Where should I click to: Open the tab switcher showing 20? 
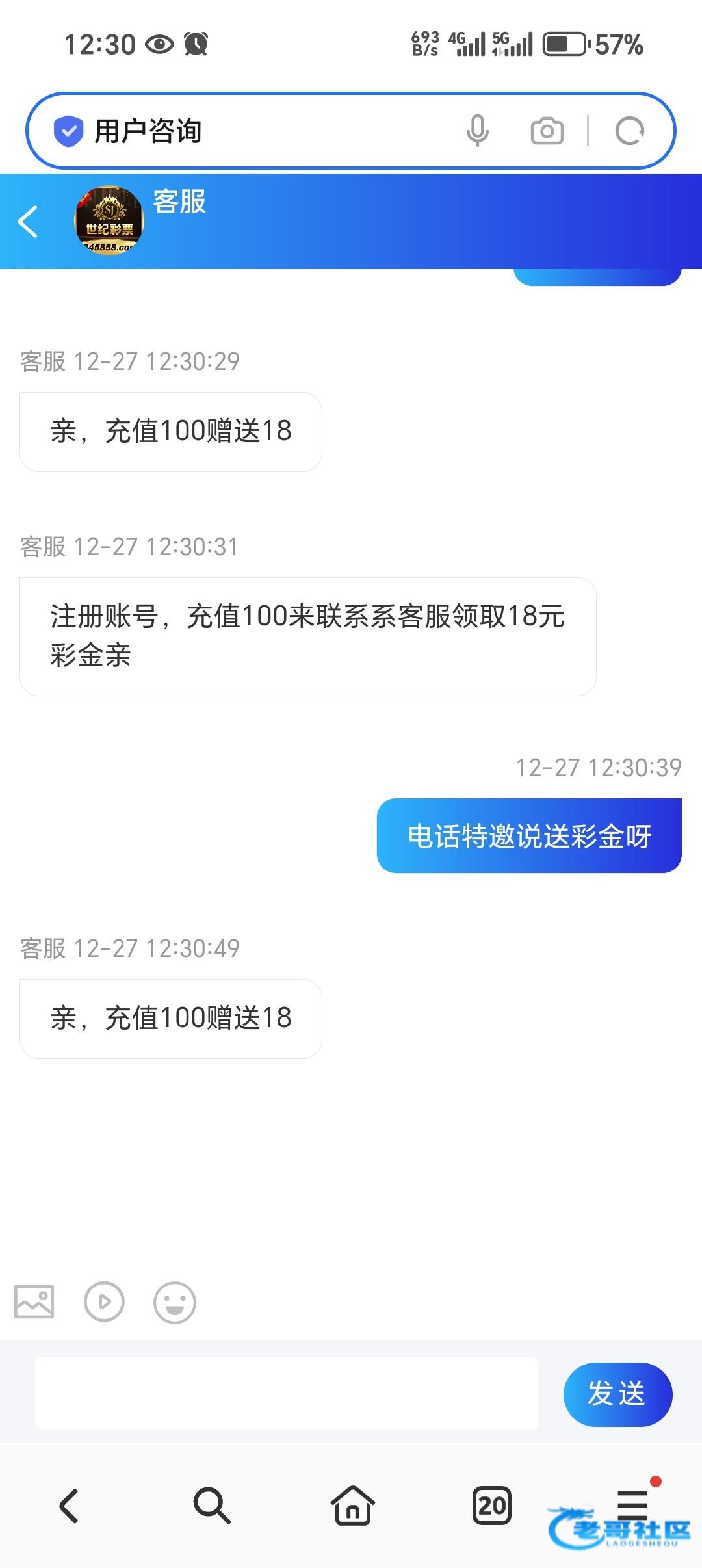point(491,1505)
